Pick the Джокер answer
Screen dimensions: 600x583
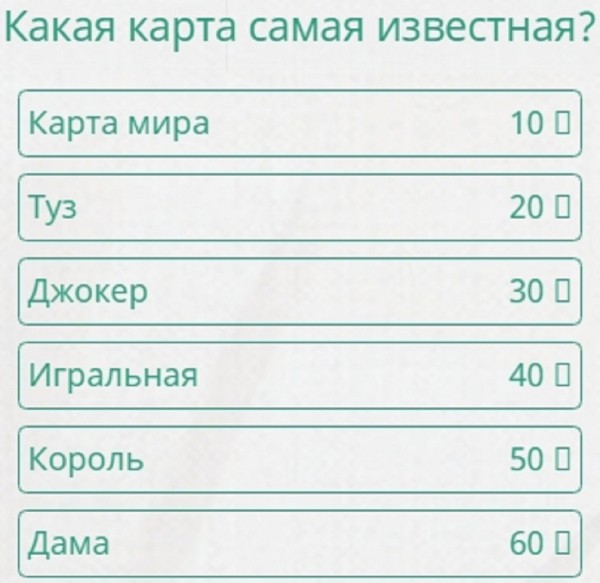(x=299, y=292)
